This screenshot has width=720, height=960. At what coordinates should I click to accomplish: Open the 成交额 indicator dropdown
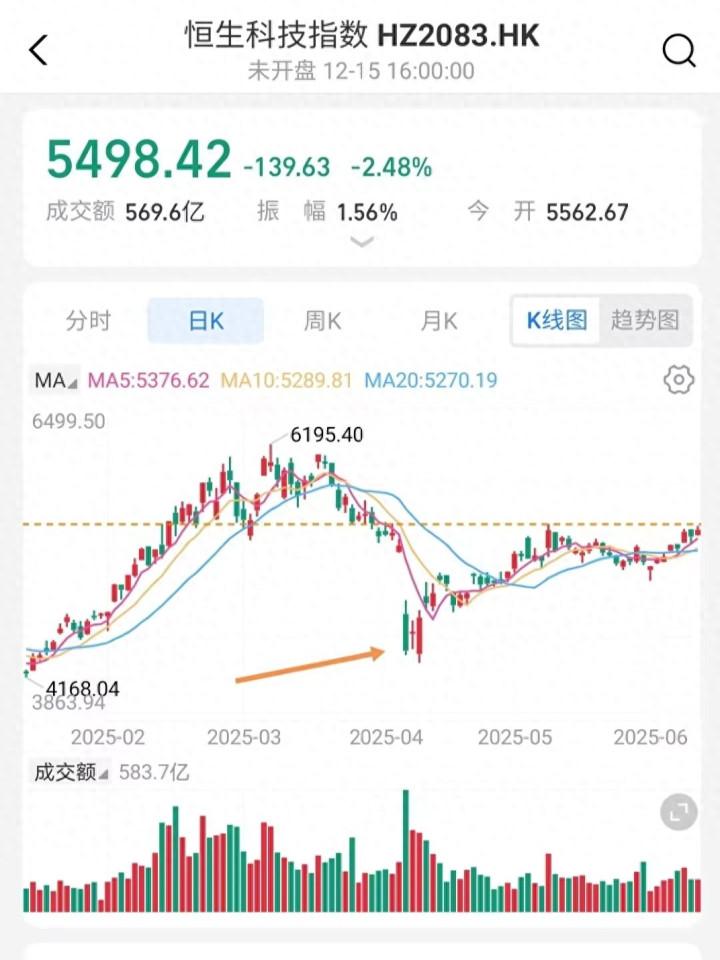(x=71, y=772)
